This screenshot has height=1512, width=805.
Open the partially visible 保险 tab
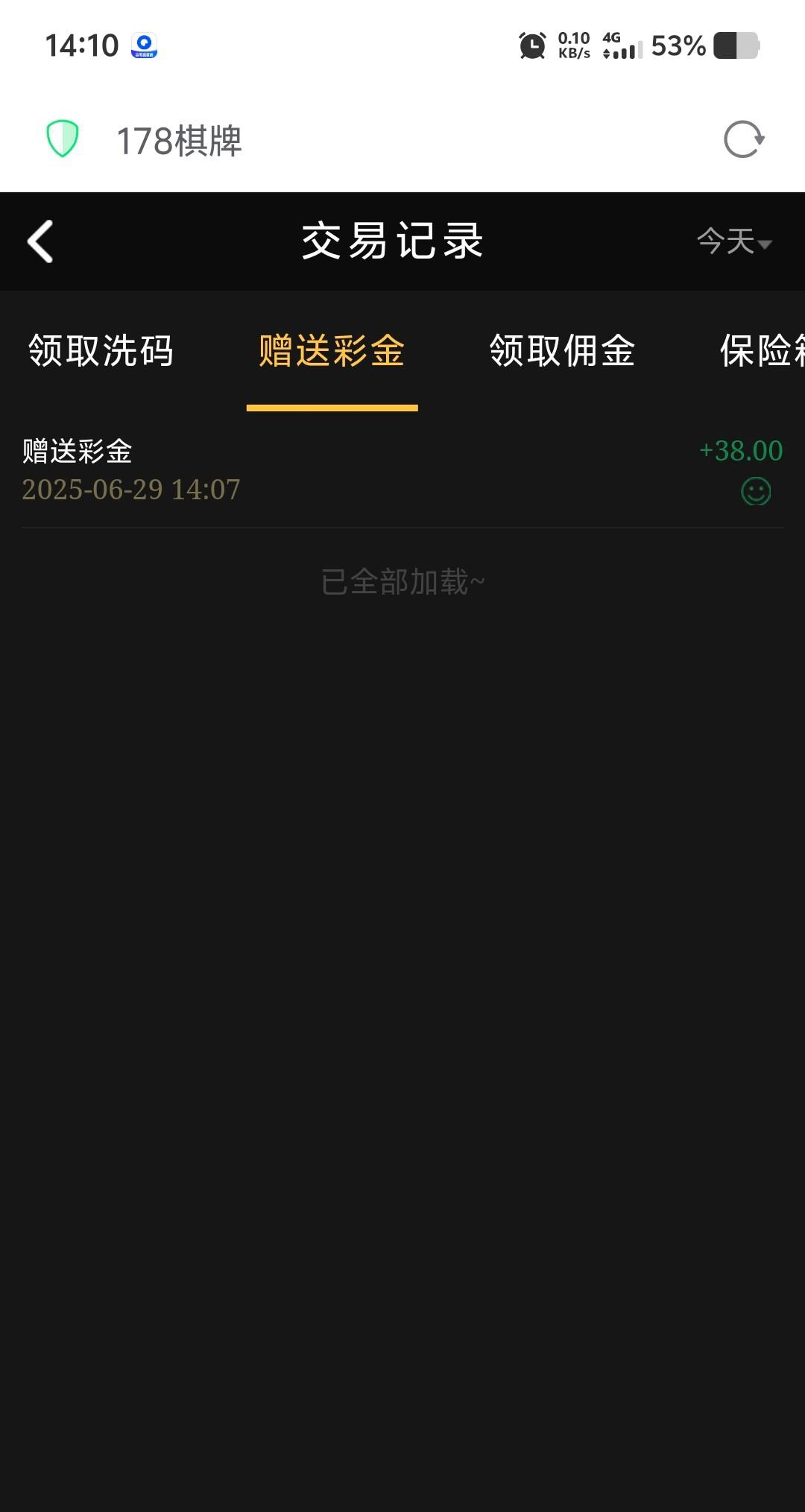tap(762, 350)
